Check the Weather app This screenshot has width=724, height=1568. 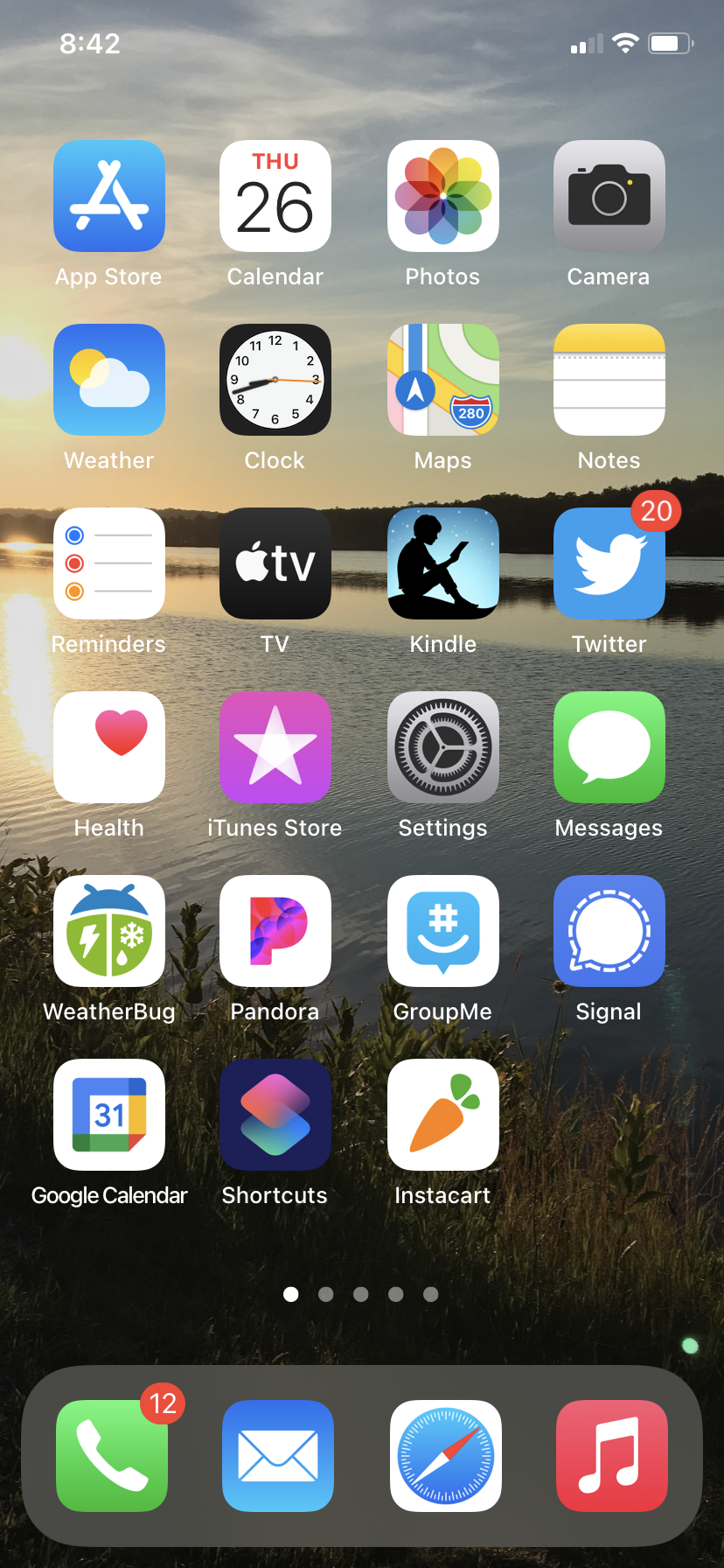coord(109,380)
